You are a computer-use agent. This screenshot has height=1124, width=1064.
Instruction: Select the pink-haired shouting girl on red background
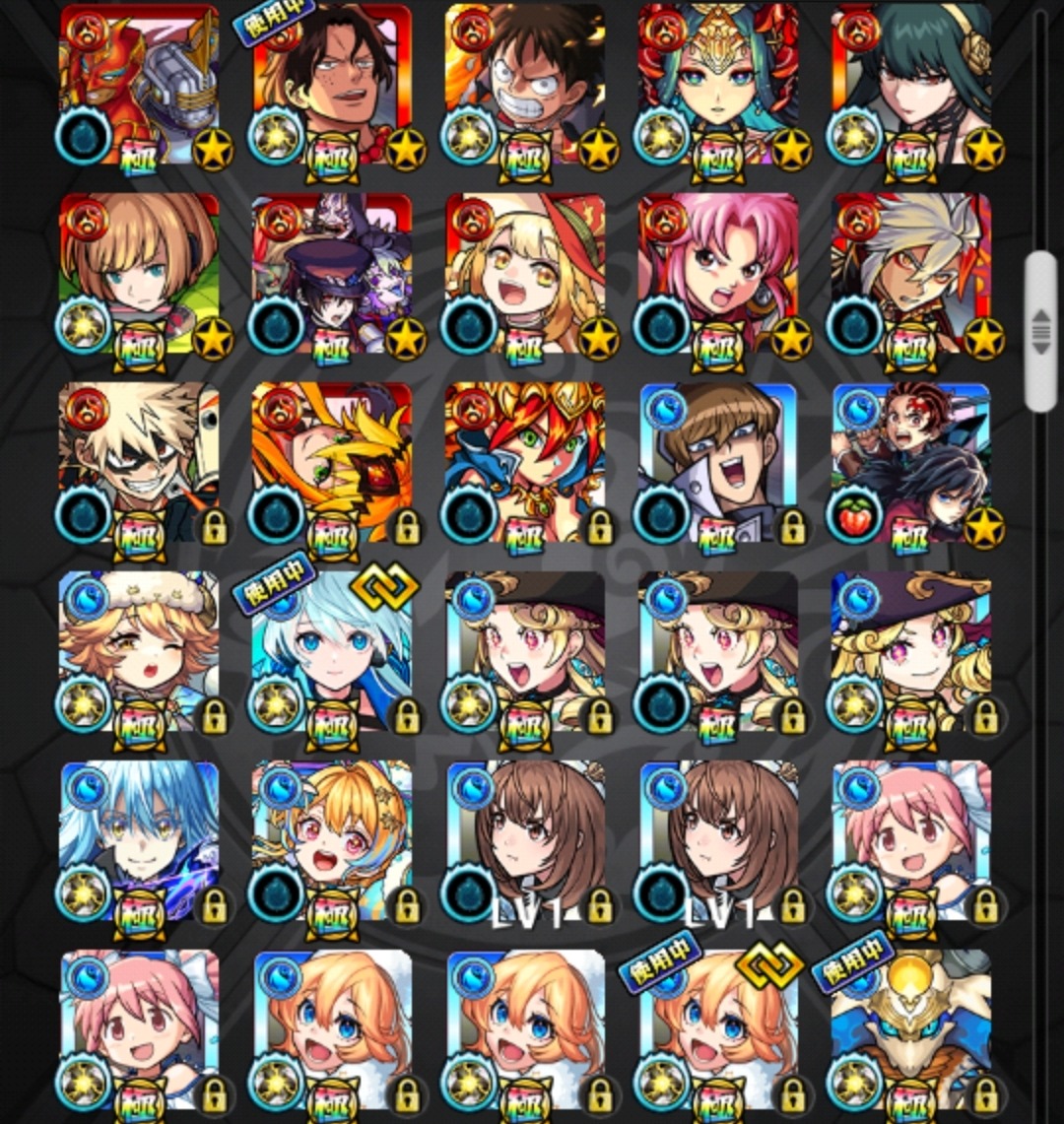tap(718, 273)
